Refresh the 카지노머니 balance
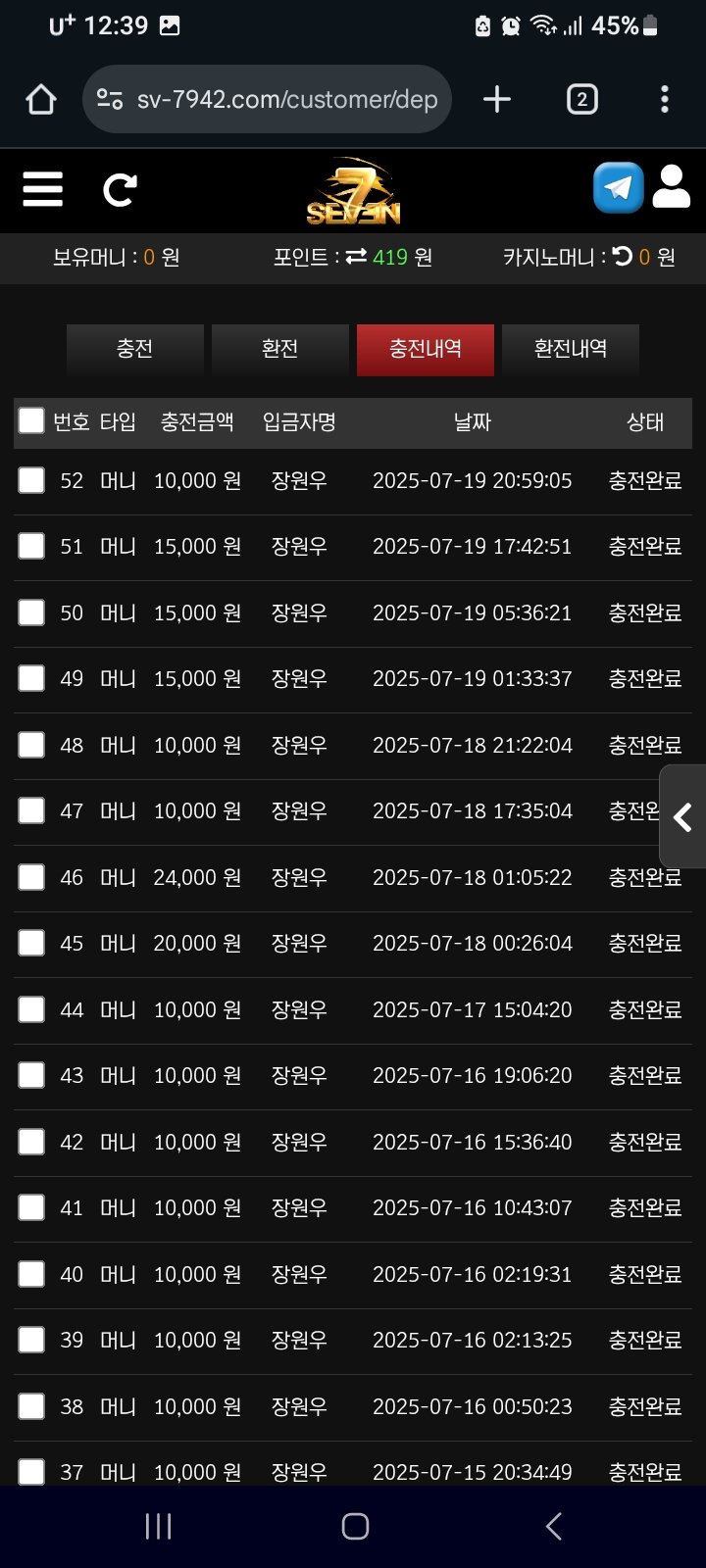Viewport: 706px width, 1568px height. pos(623,257)
